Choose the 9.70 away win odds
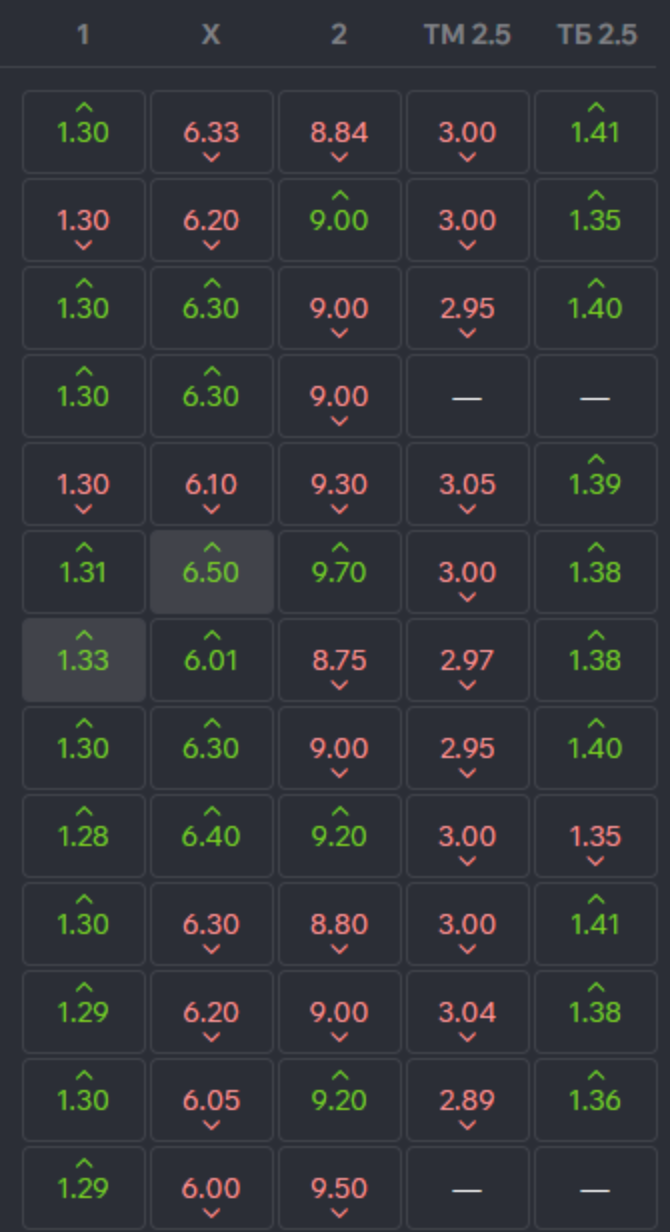 tap(339, 572)
